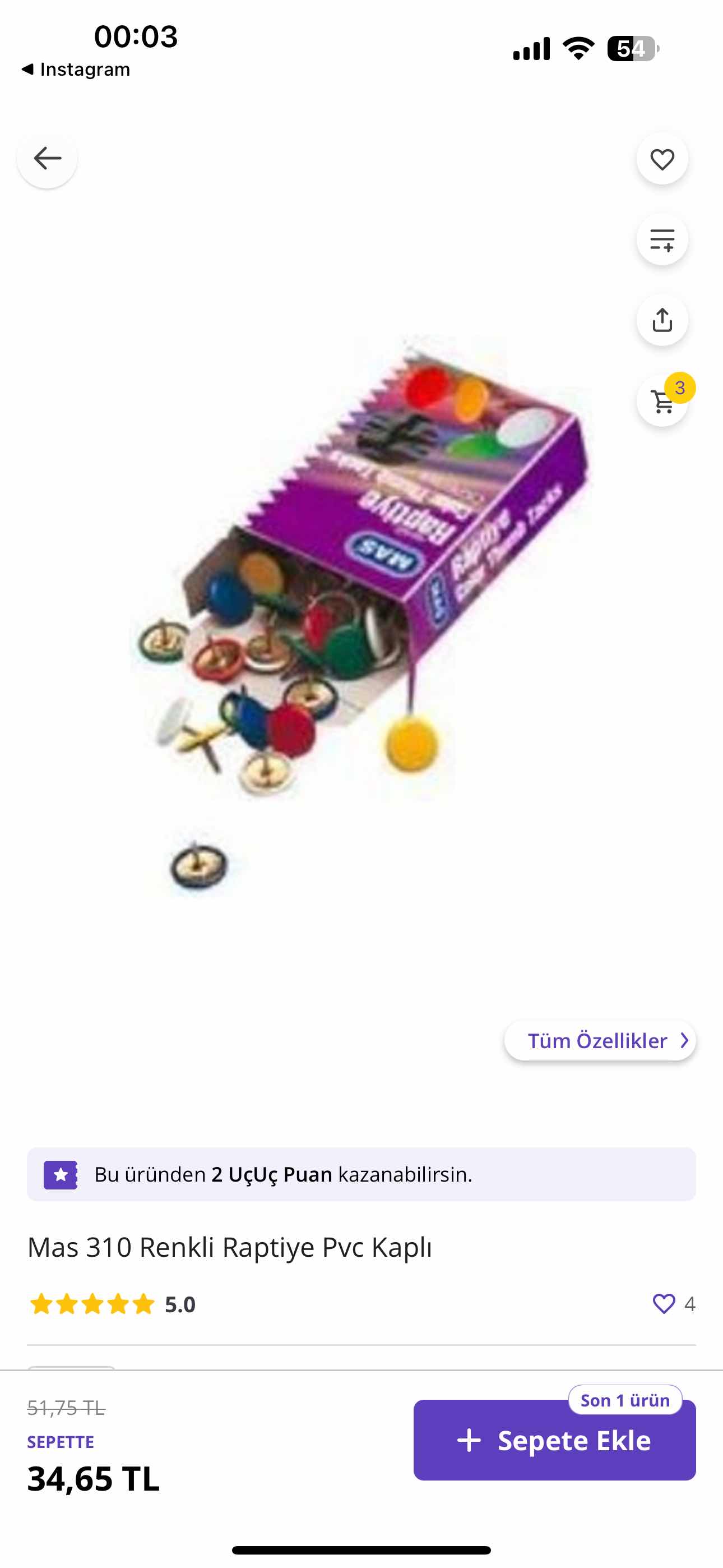Open the shopping cart with 3 items
723x1568 pixels.
(x=662, y=402)
